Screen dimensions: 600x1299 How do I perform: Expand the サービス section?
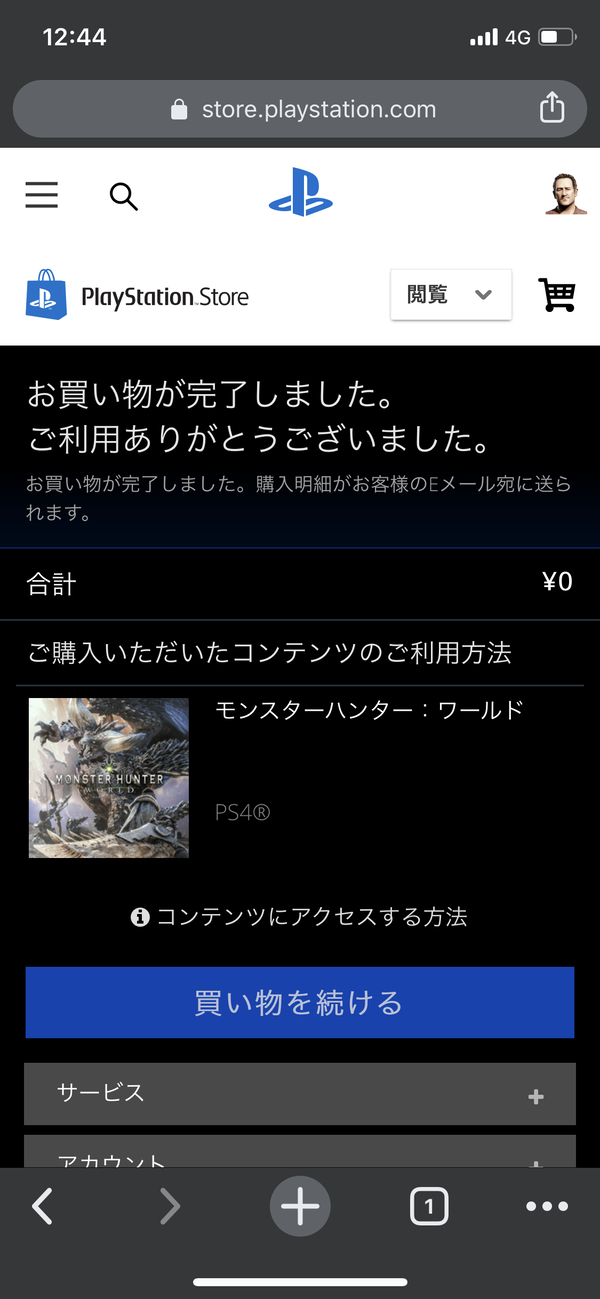pyautogui.click(x=300, y=1094)
